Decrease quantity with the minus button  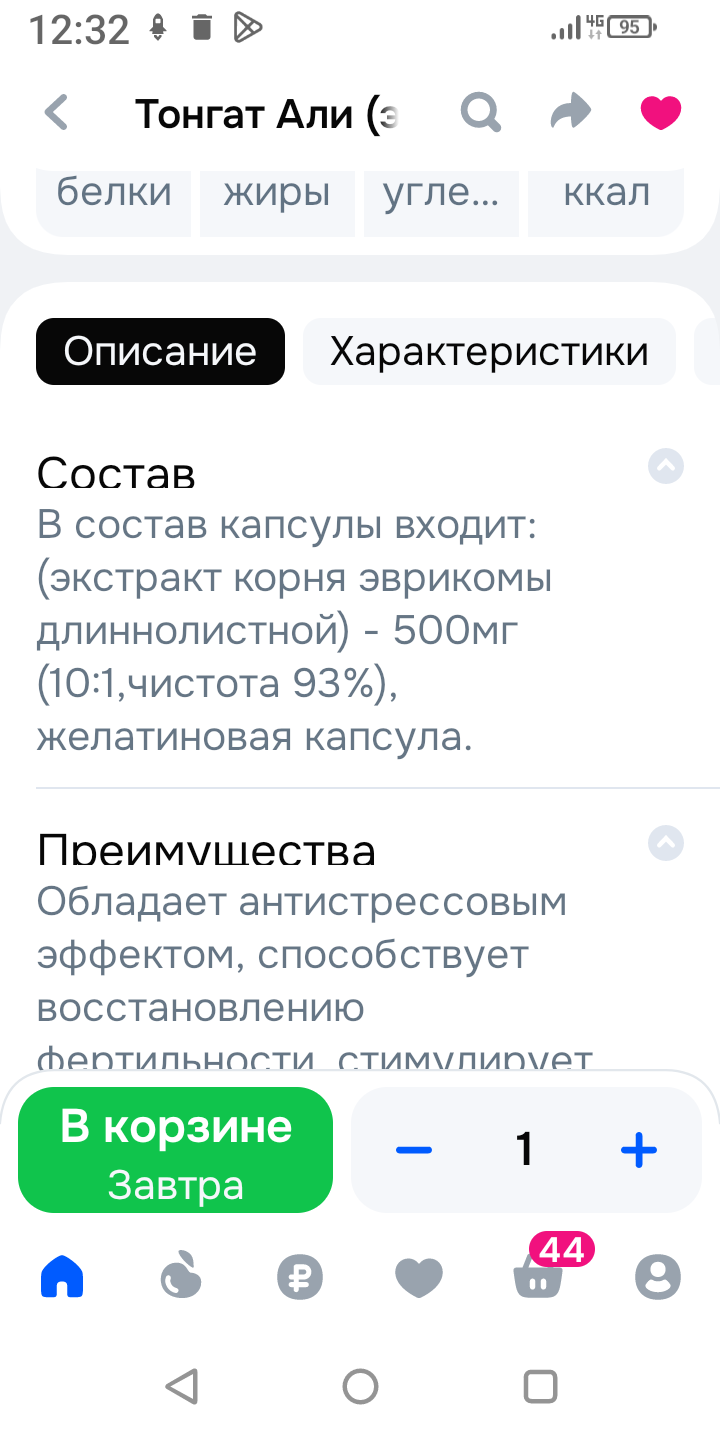coord(413,1150)
